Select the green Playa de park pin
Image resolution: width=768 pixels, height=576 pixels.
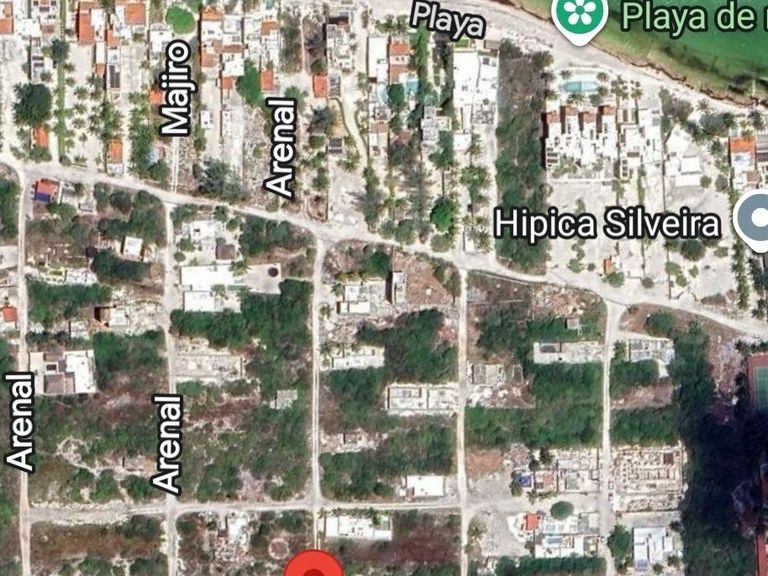coord(580,17)
